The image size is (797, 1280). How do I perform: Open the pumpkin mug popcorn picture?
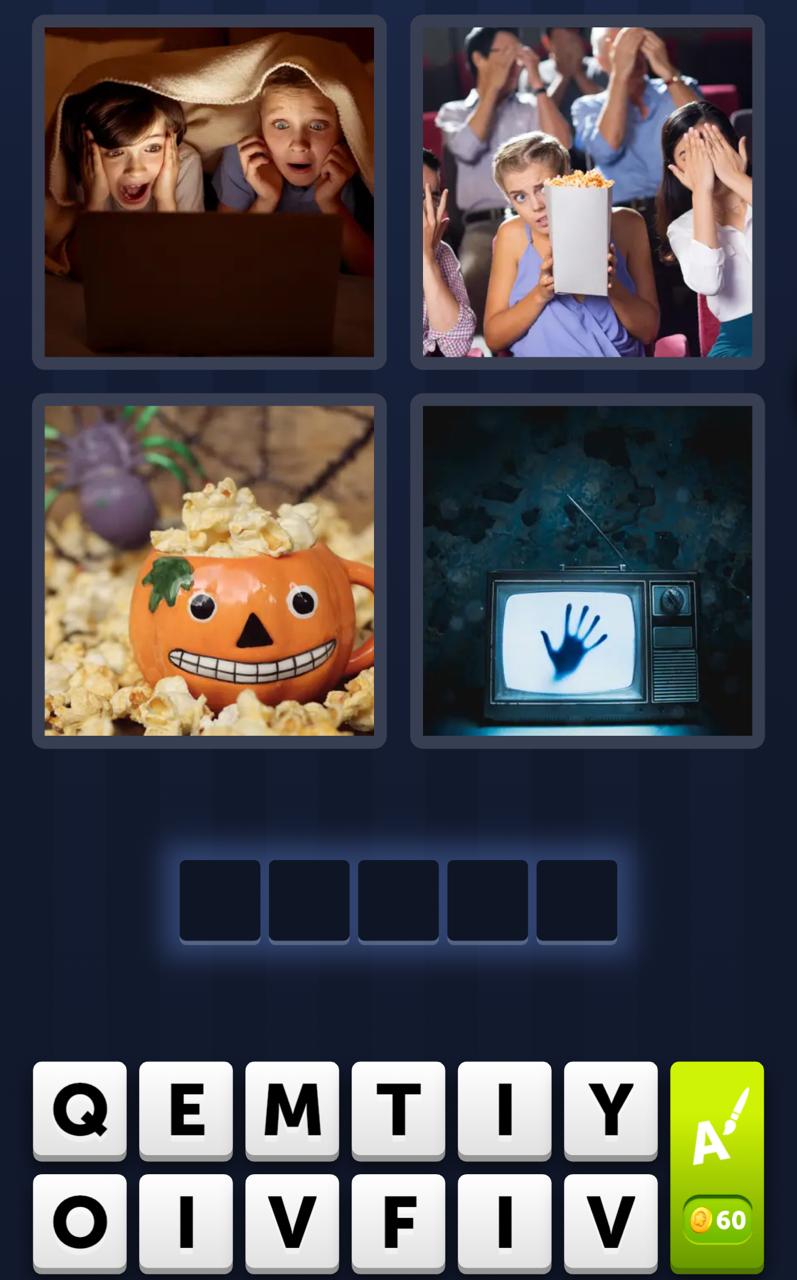pos(209,570)
